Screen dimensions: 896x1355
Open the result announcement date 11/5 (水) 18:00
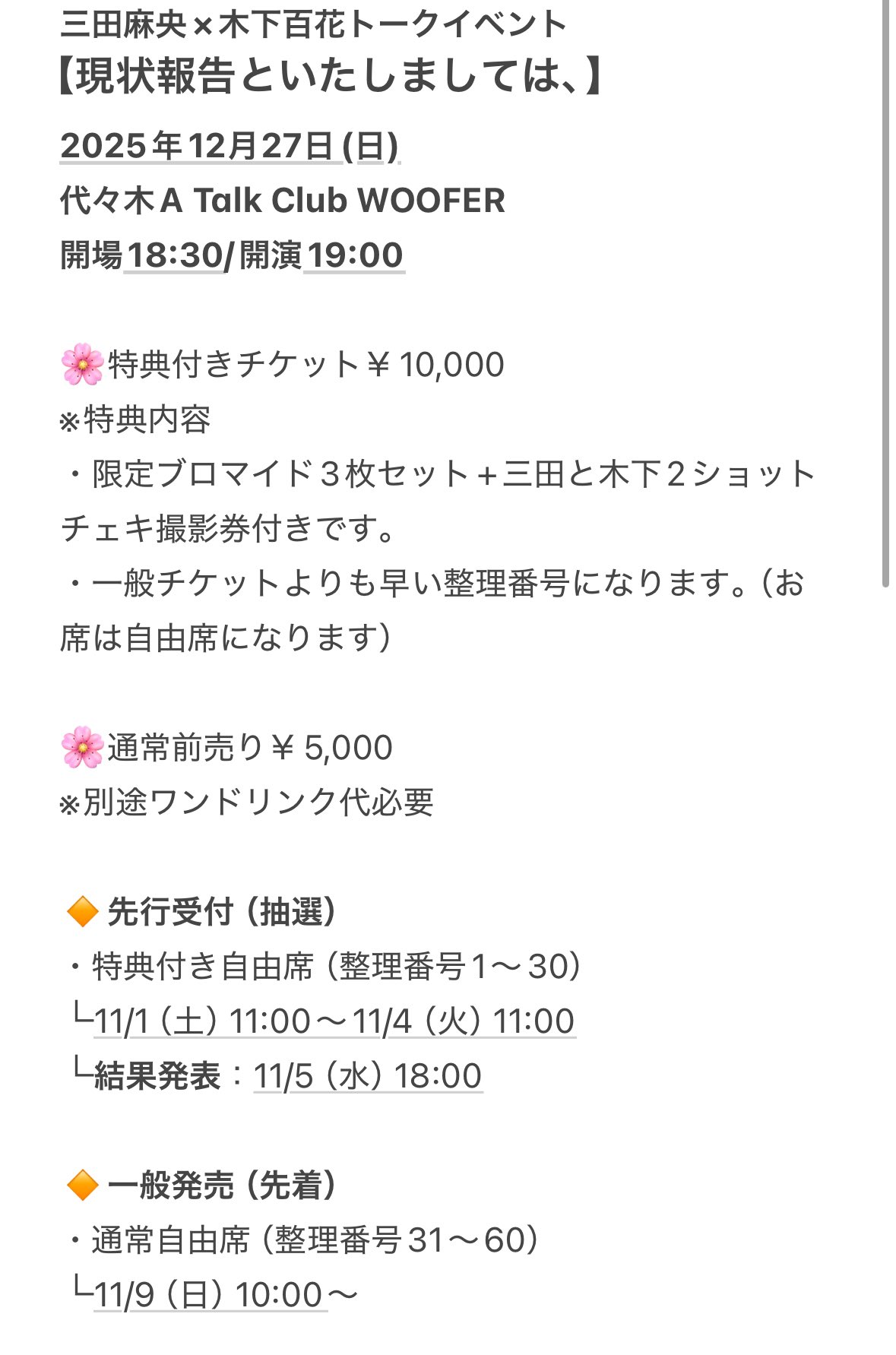[x=368, y=1076]
